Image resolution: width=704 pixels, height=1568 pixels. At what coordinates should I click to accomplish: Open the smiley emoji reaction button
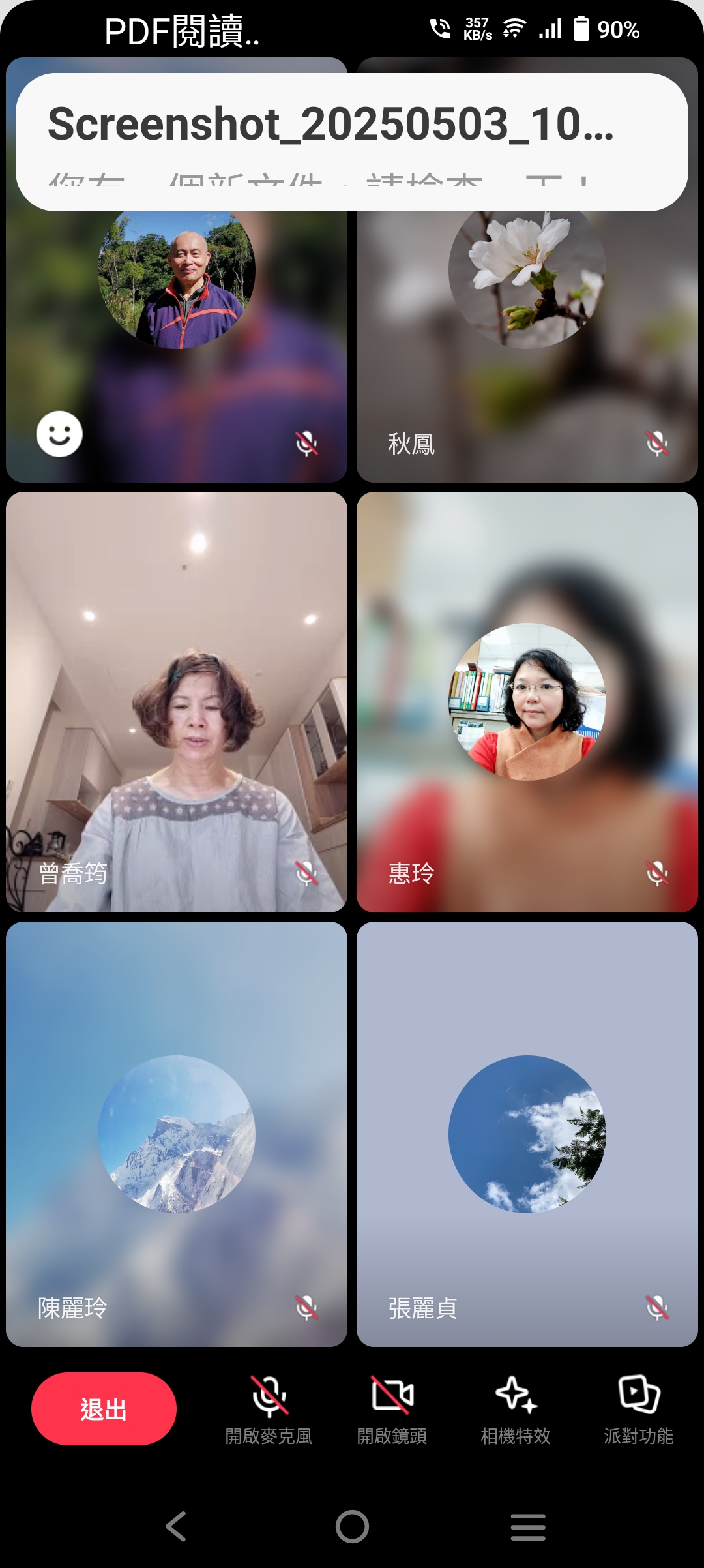click(59, 434)
